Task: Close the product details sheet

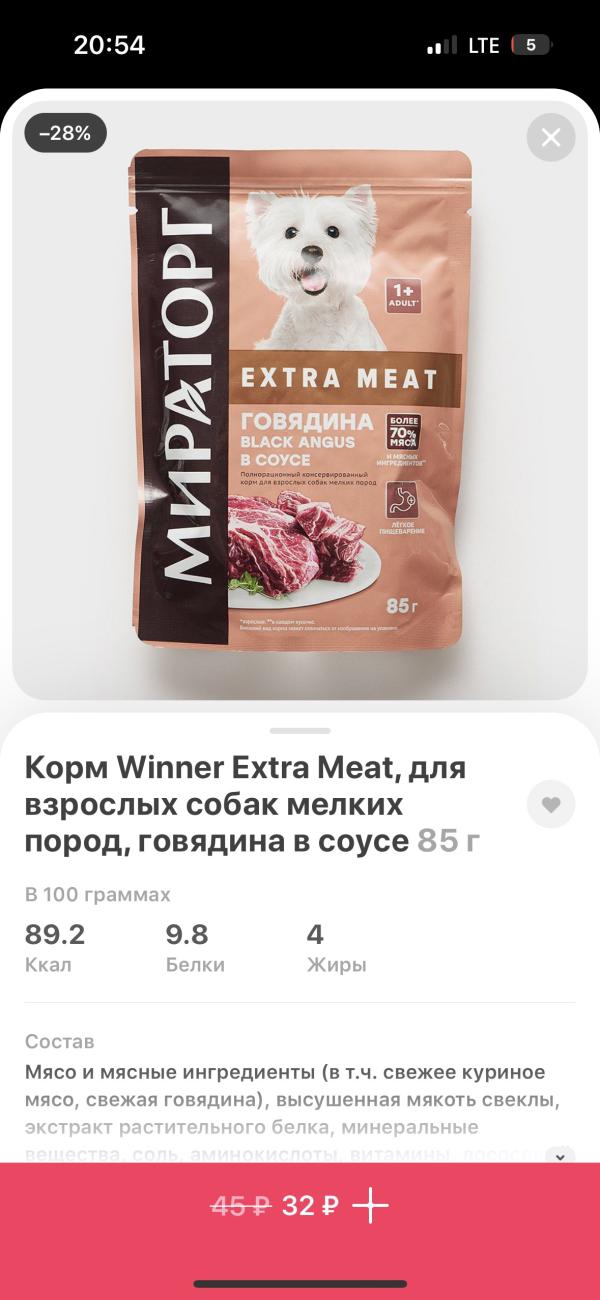Action: (x=551, y=138)
